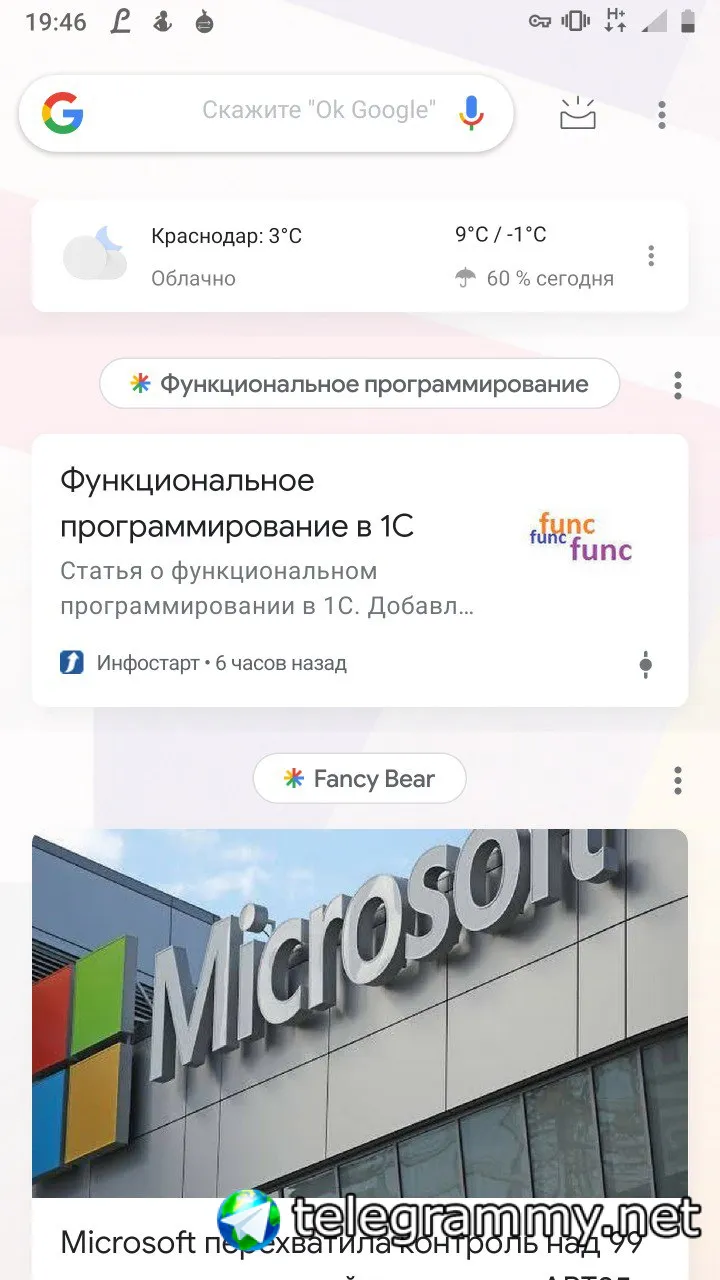Tap the Инфостарт article's follow control

(x=646, y=664)
